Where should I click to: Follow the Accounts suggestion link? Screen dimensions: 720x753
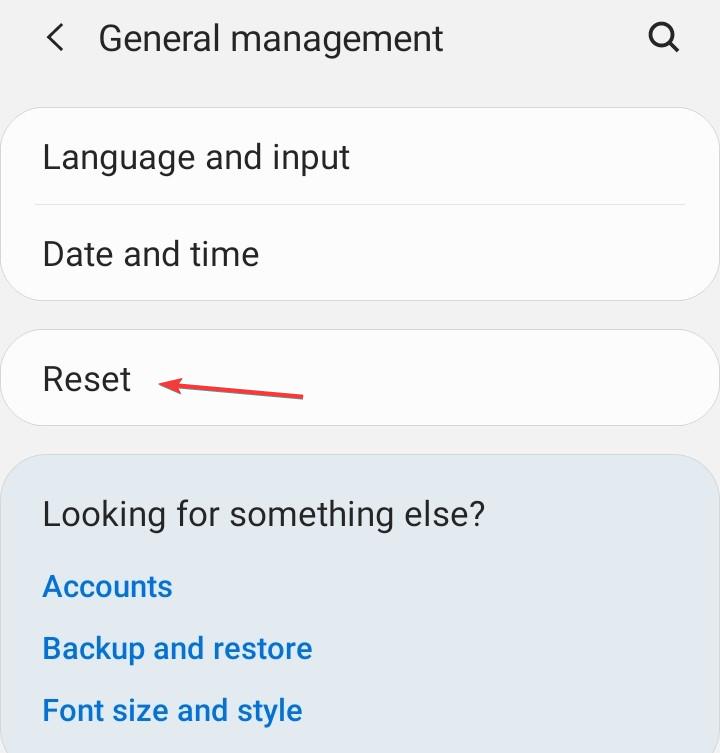click(106, 588)
